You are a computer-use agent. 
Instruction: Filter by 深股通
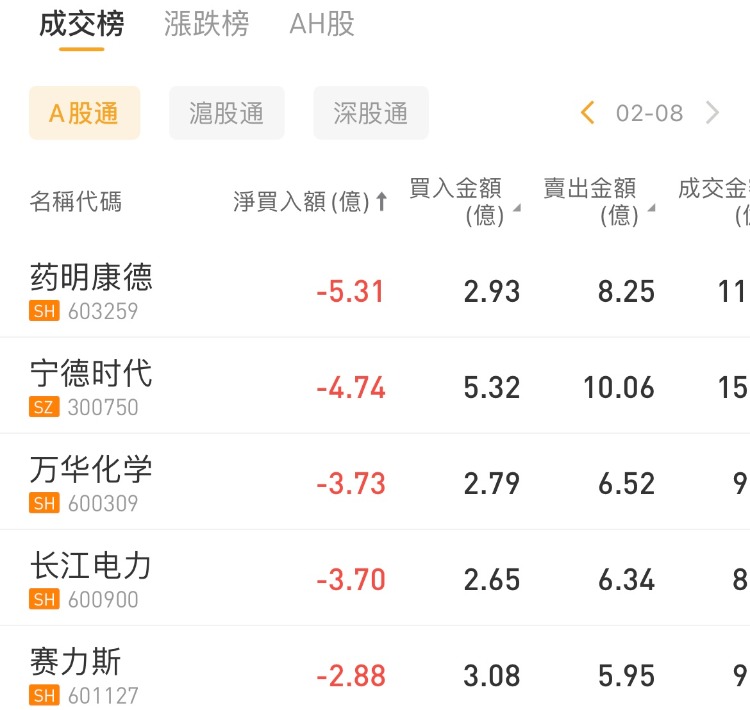click(371, 113)
